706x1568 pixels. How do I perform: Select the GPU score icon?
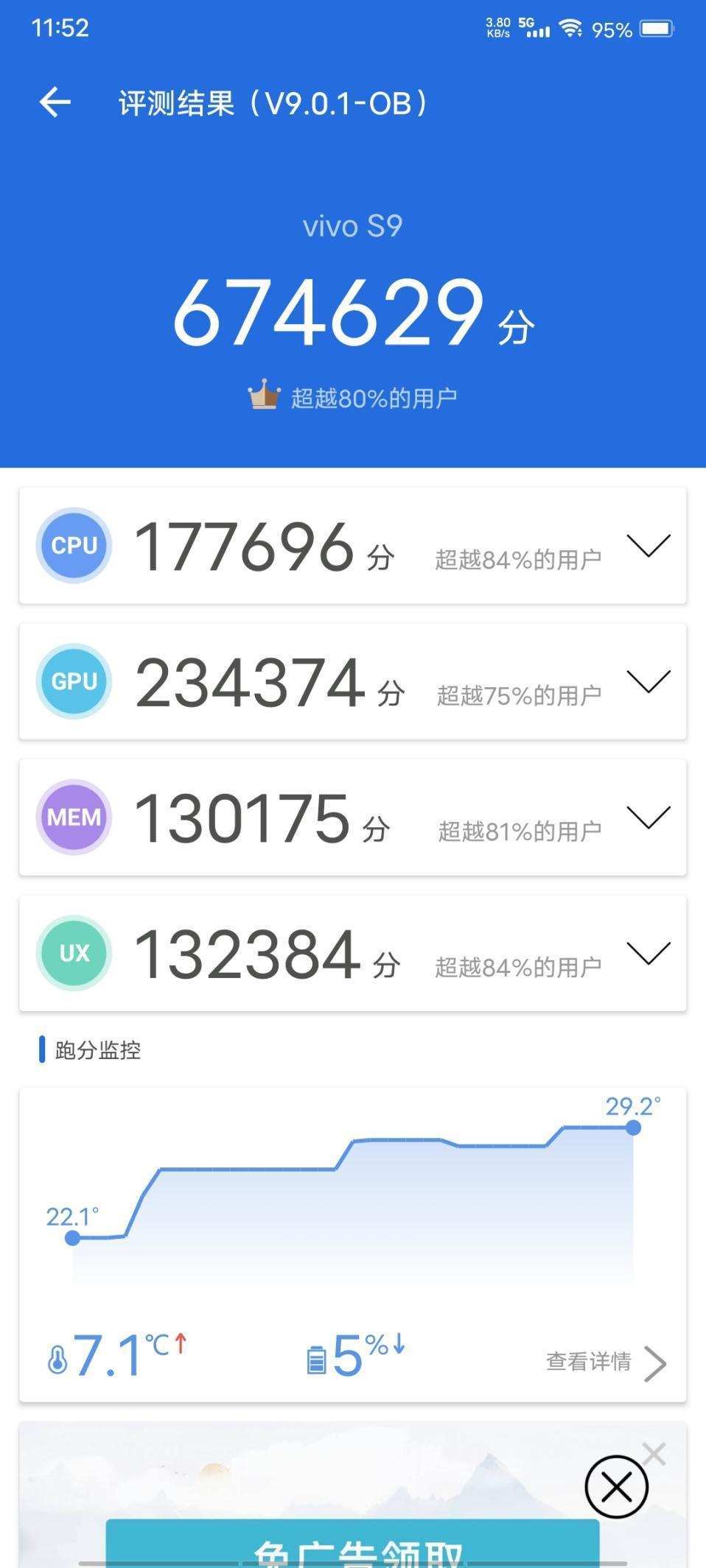click(74, 681)
